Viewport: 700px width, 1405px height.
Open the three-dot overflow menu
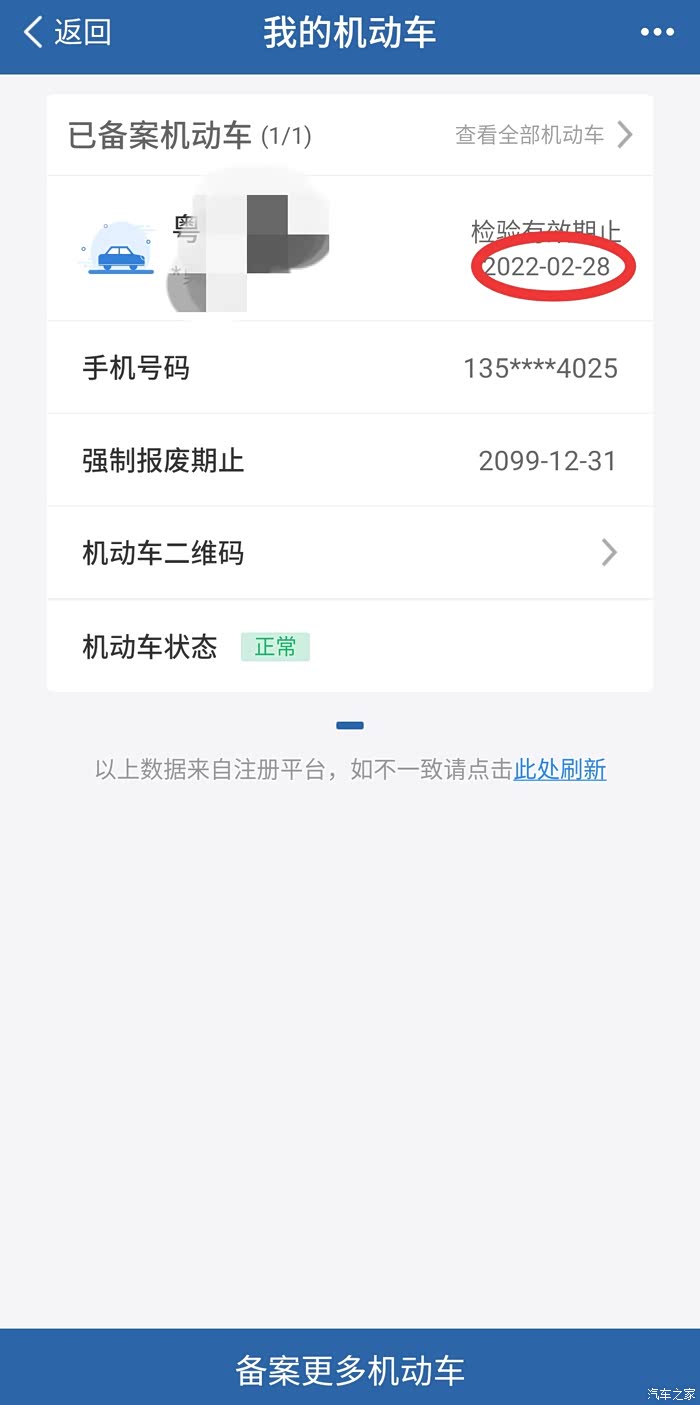pos(657,33)
